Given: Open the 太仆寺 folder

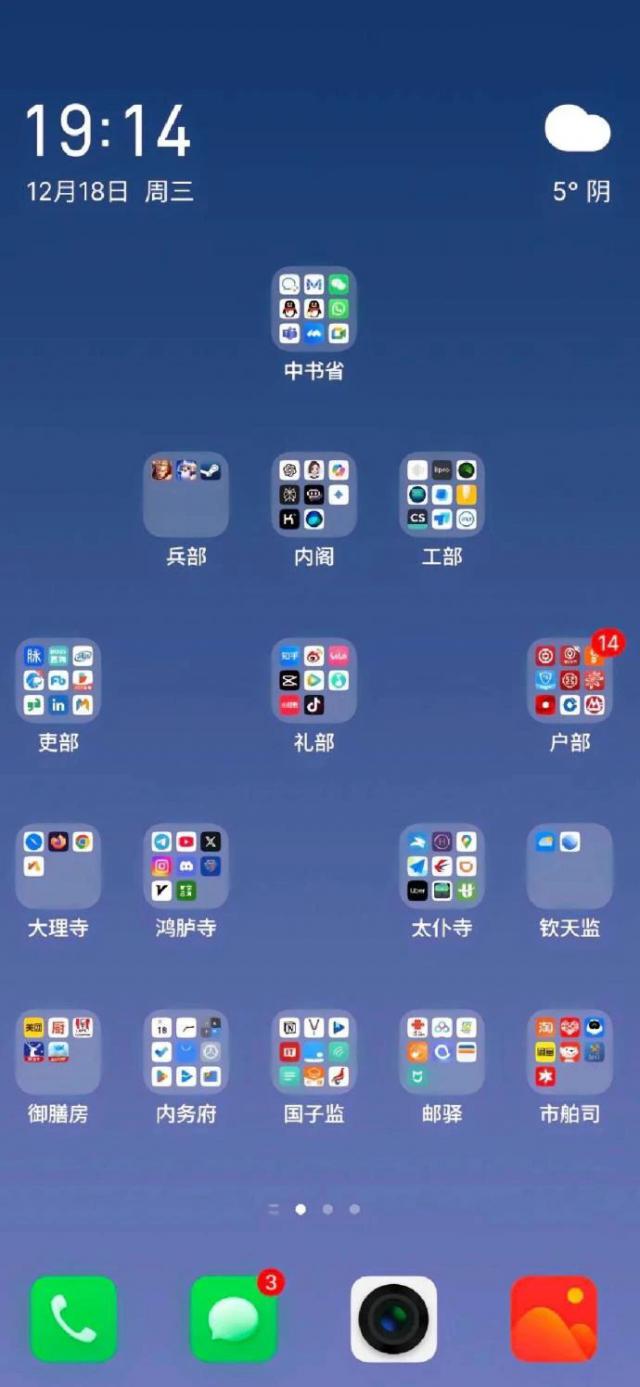Looking at the screenshot, I should tap(442, 866).
